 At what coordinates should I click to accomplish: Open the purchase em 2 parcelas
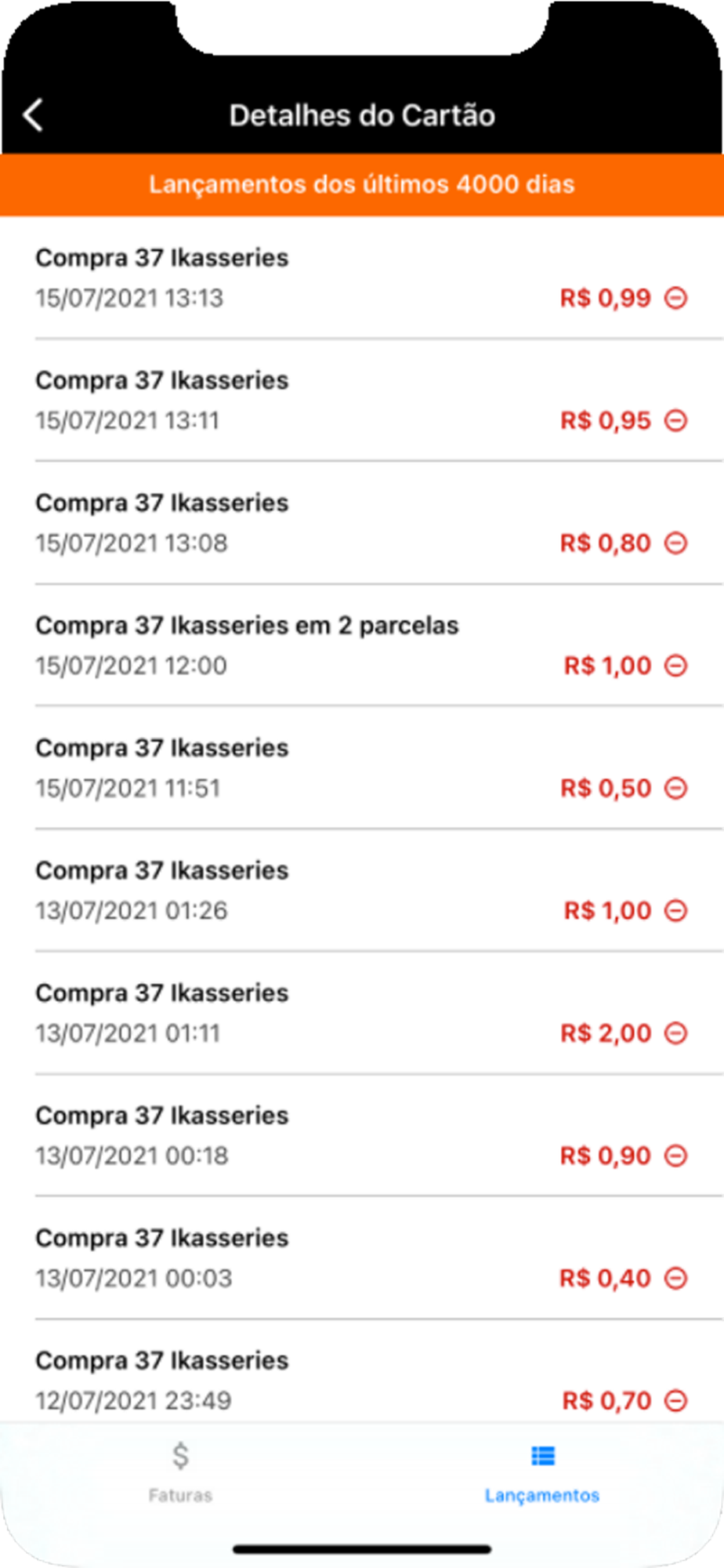tap(362, 645)
